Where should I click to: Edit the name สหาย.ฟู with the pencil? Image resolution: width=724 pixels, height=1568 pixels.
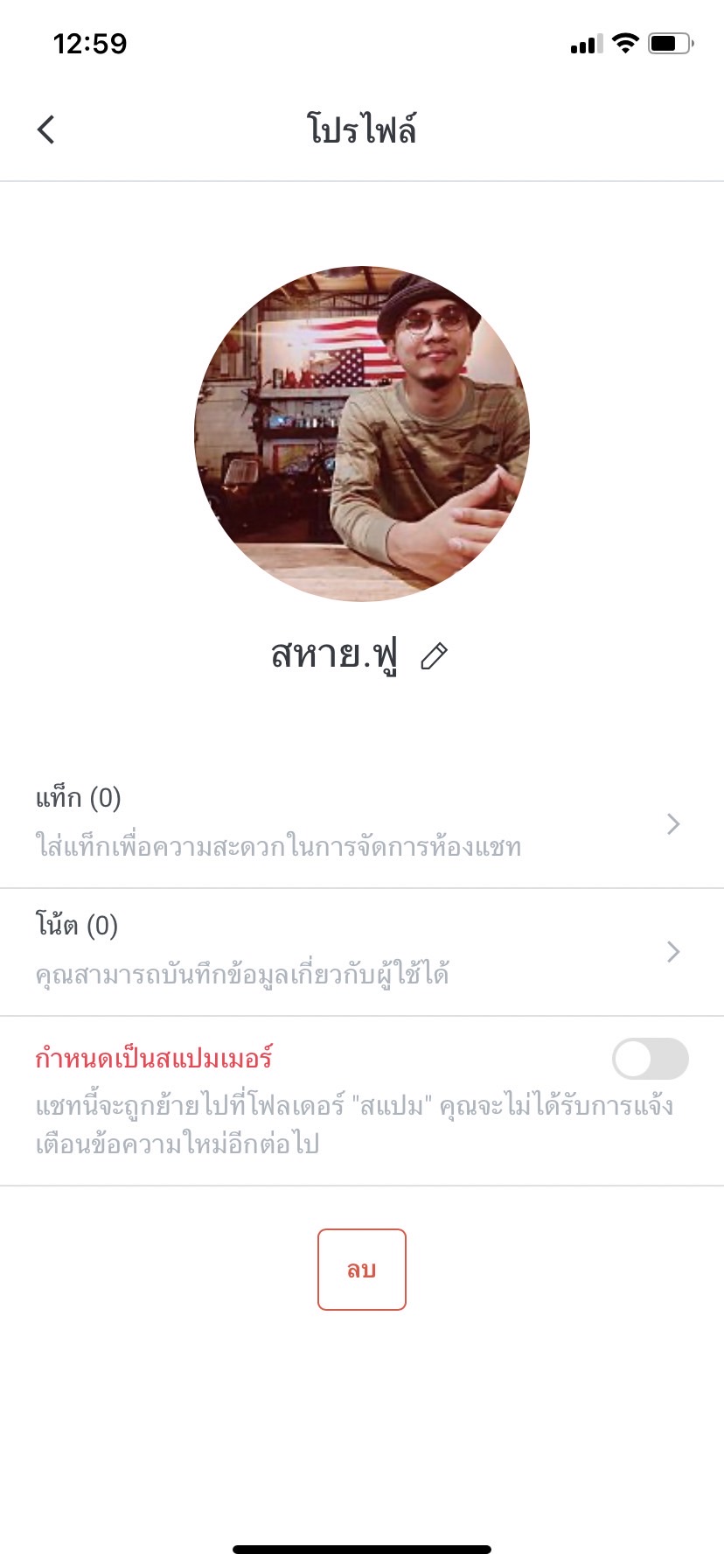(434, 656)
